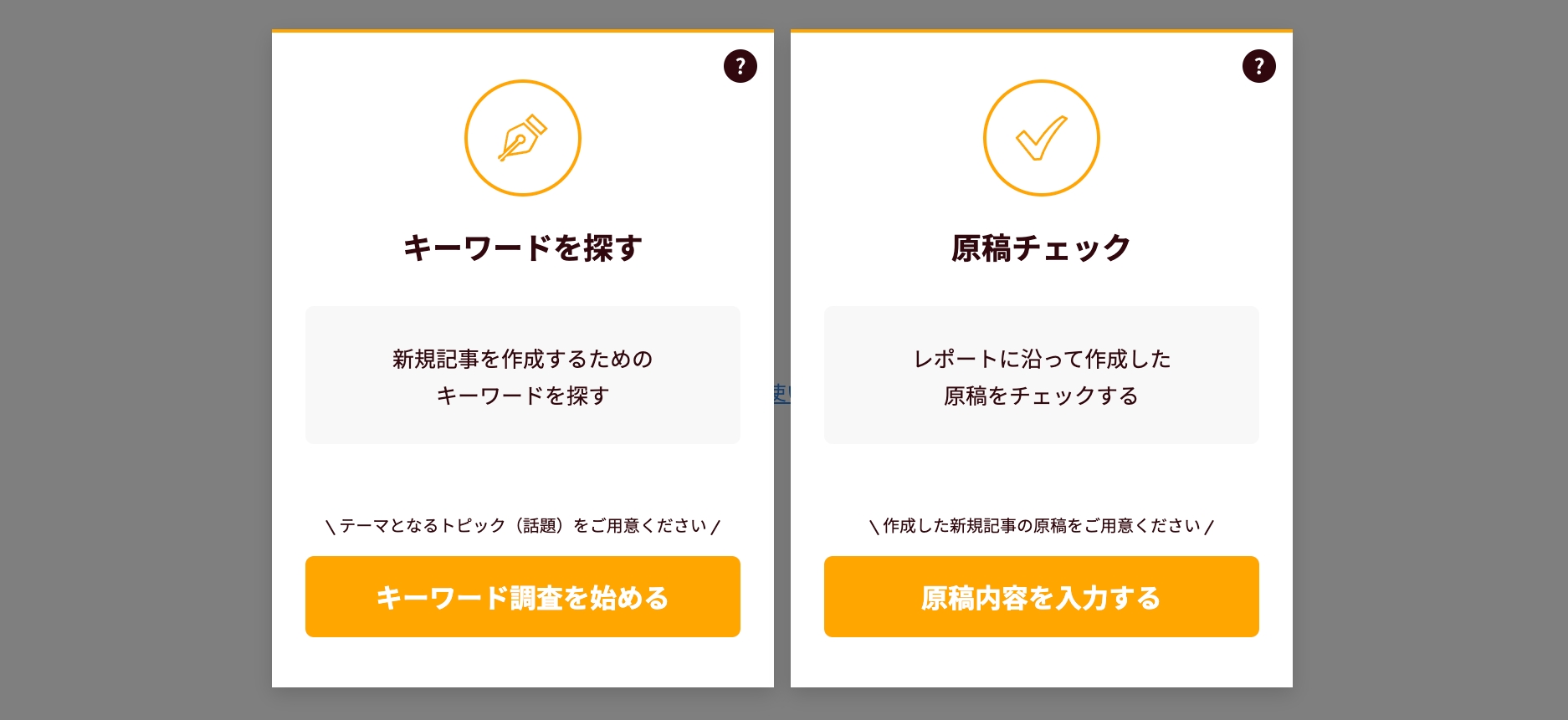Start キーワード調査を始める
Viewport: 1568px width, 720px height.
coord(522,596)
